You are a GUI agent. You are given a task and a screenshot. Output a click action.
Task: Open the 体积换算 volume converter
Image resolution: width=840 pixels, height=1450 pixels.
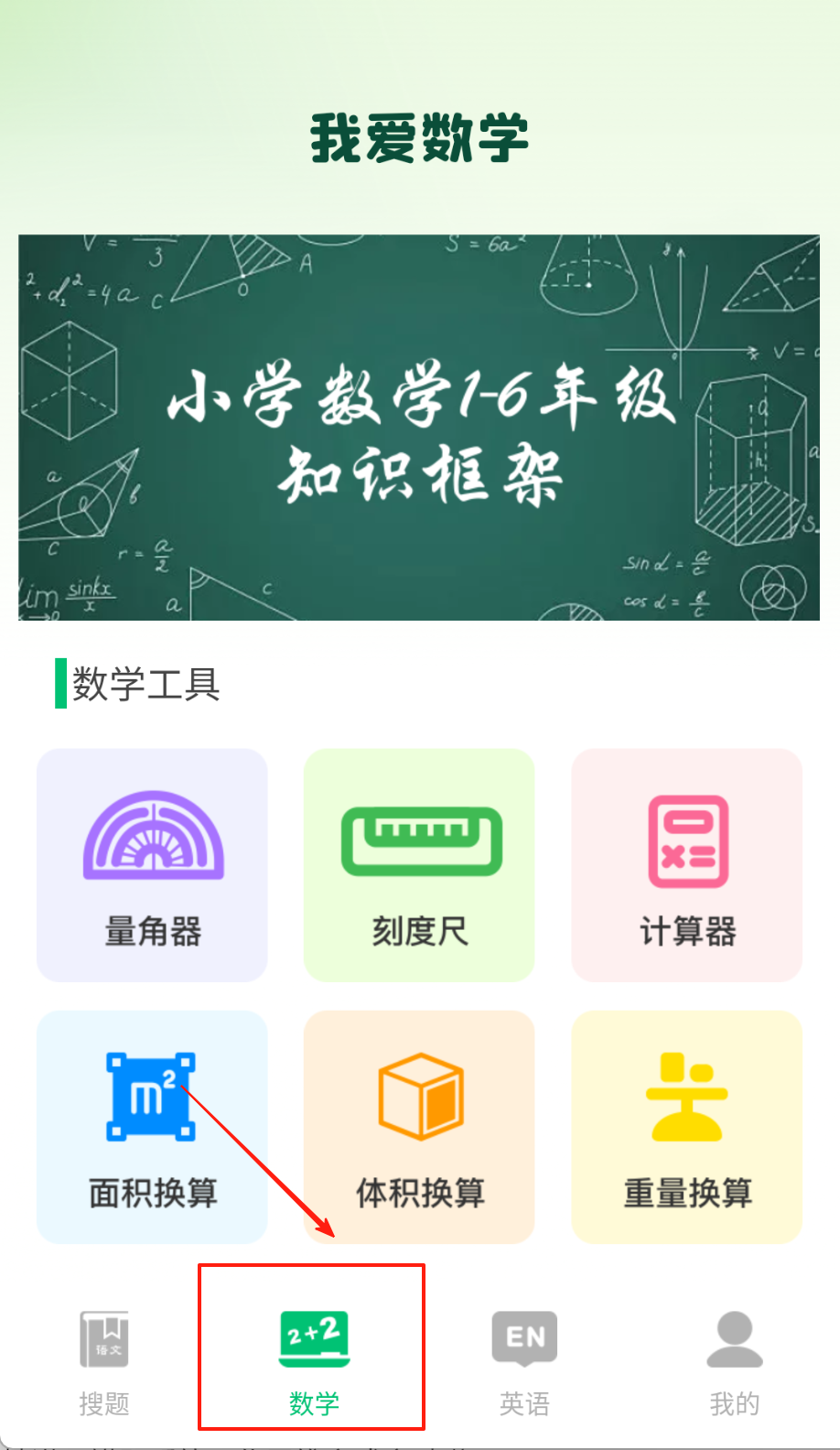pos(419,1127)
